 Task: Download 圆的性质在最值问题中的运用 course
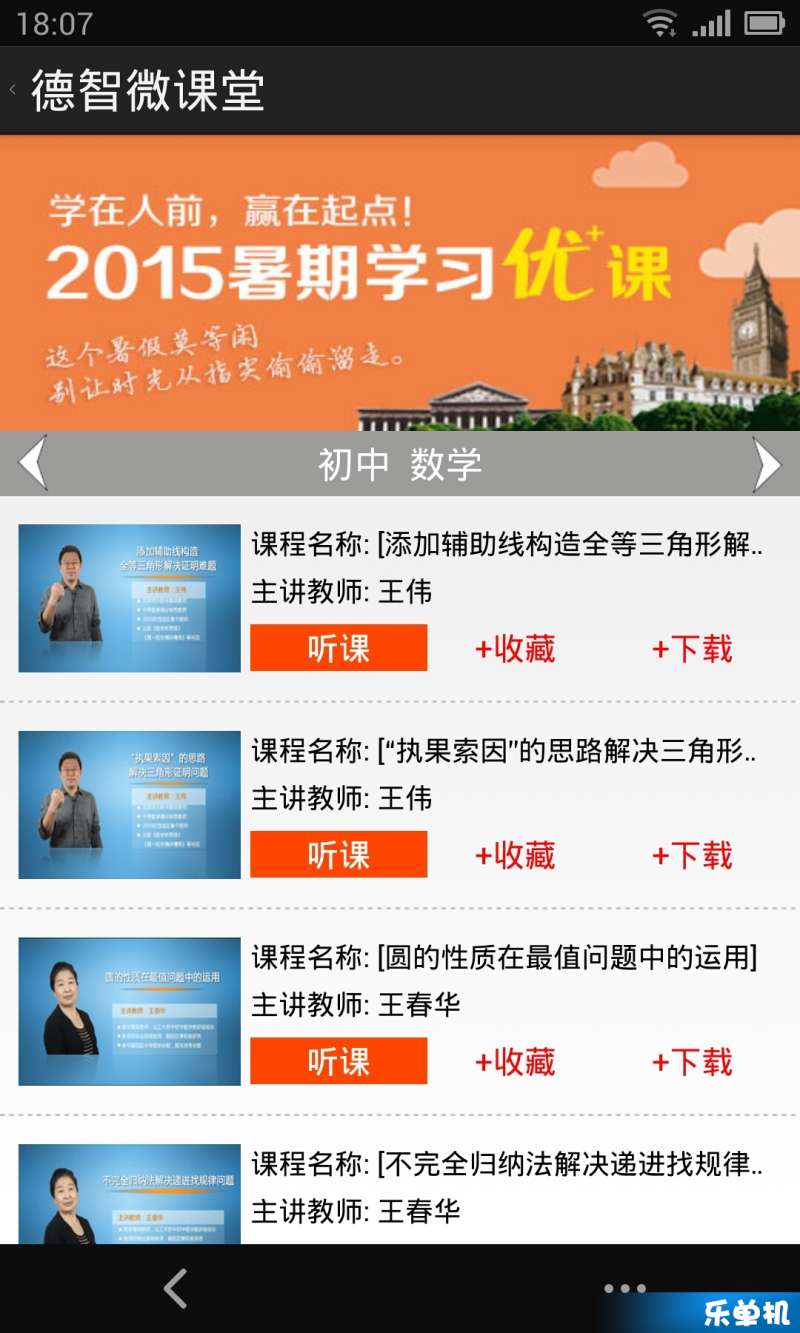(692, 1061)
